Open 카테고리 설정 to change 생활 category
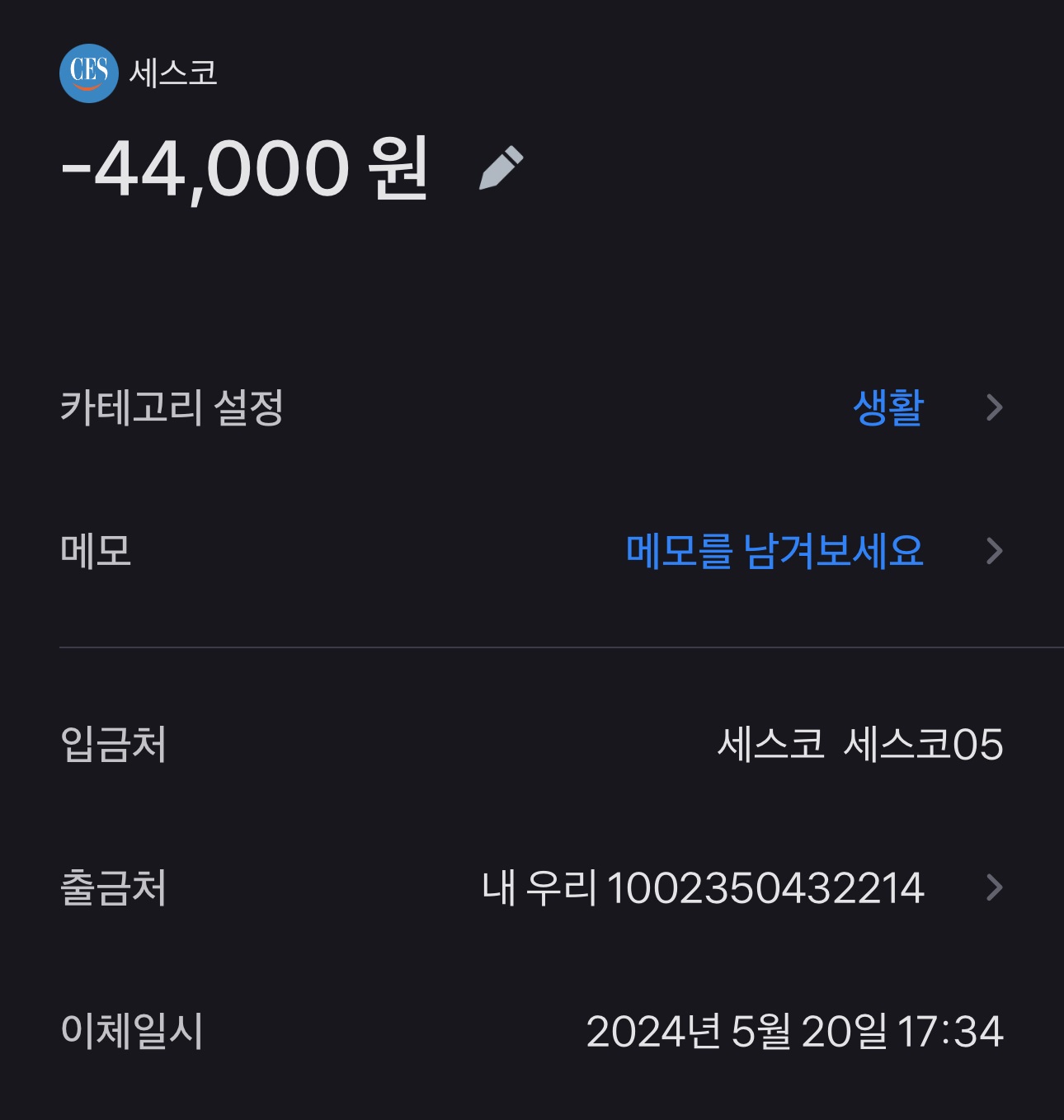This screenshot has width=1064, height=1120. tap(888, 407)
